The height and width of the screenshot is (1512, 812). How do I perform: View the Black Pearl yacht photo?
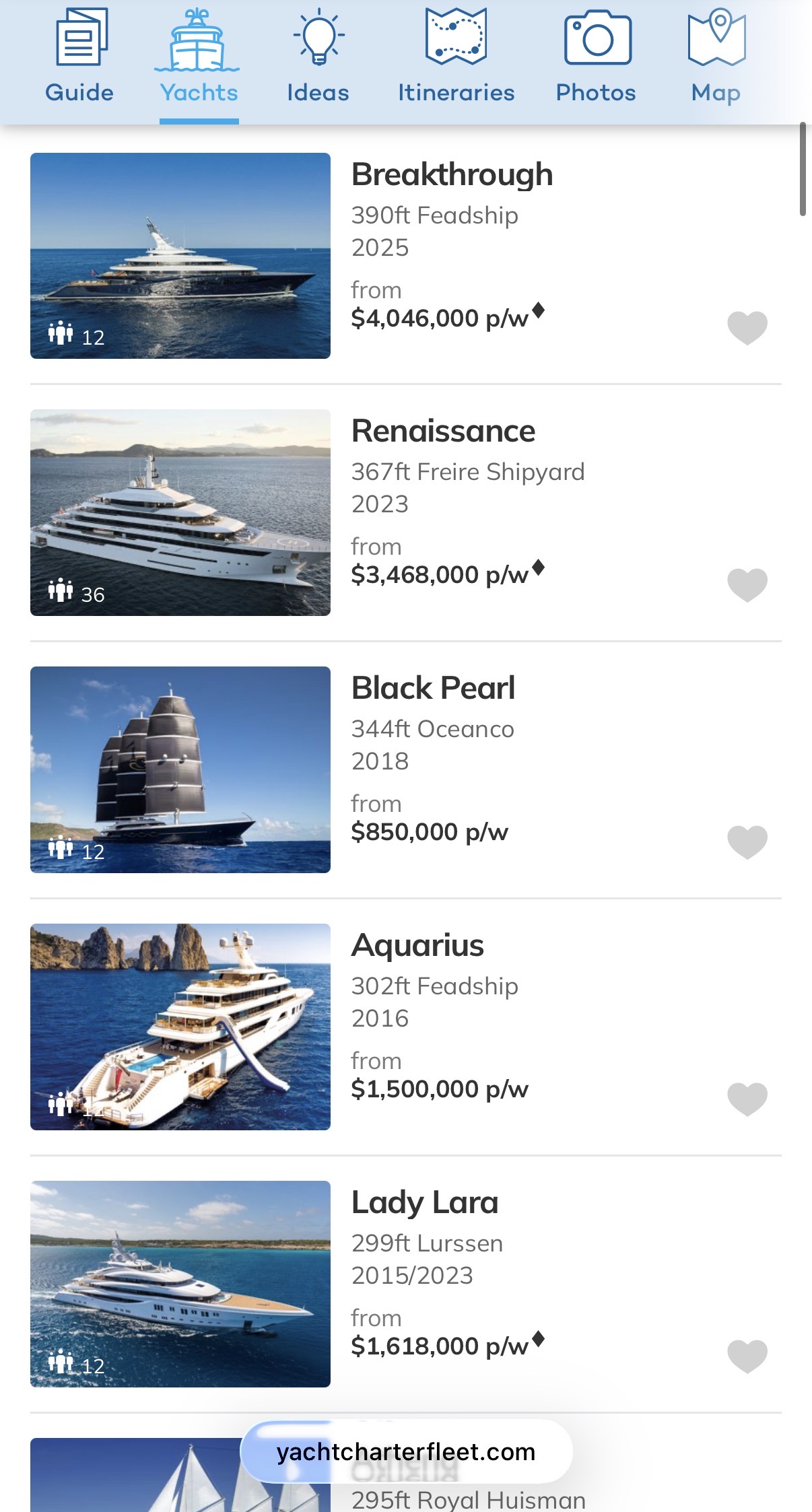[x=180, y=769]
